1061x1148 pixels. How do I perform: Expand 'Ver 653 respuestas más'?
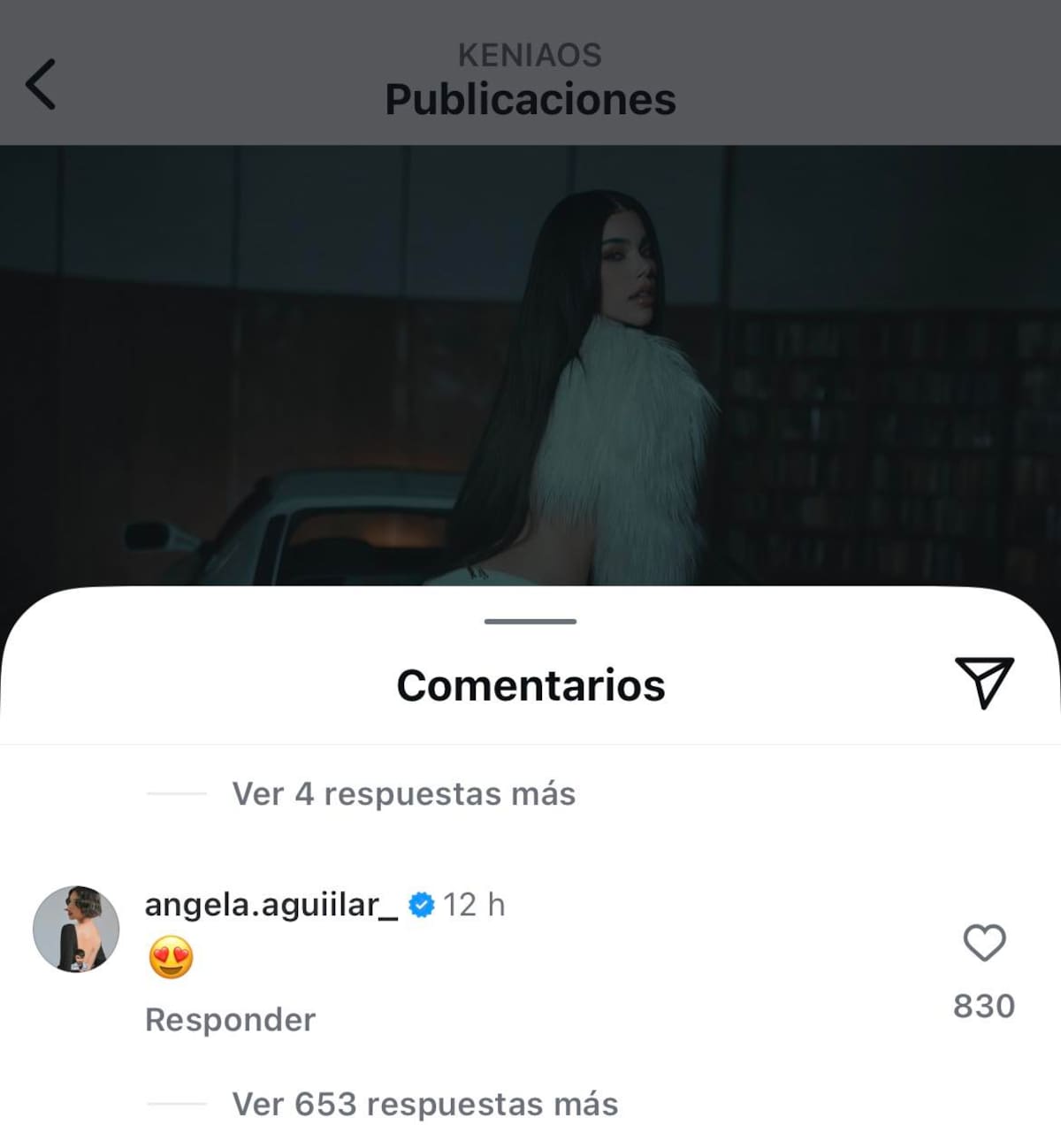pos(425,1104)
